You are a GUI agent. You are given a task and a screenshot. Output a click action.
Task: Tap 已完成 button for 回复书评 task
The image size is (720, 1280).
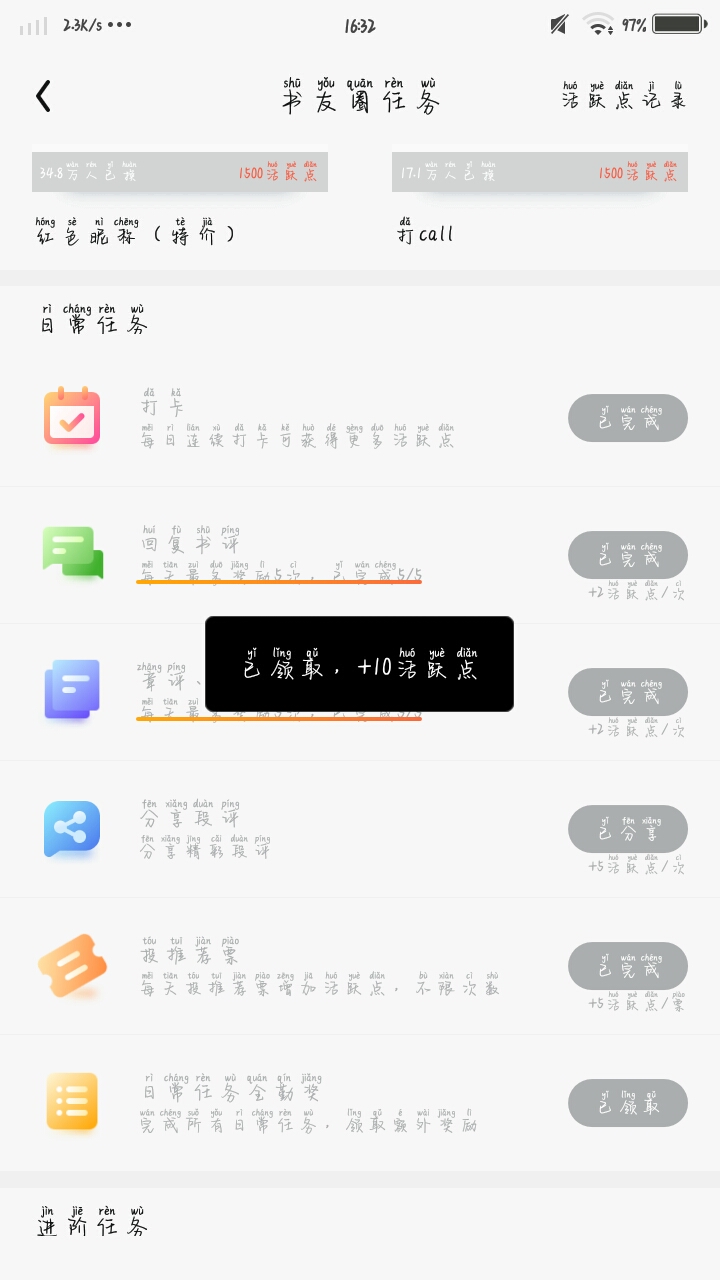pos(628,555)
